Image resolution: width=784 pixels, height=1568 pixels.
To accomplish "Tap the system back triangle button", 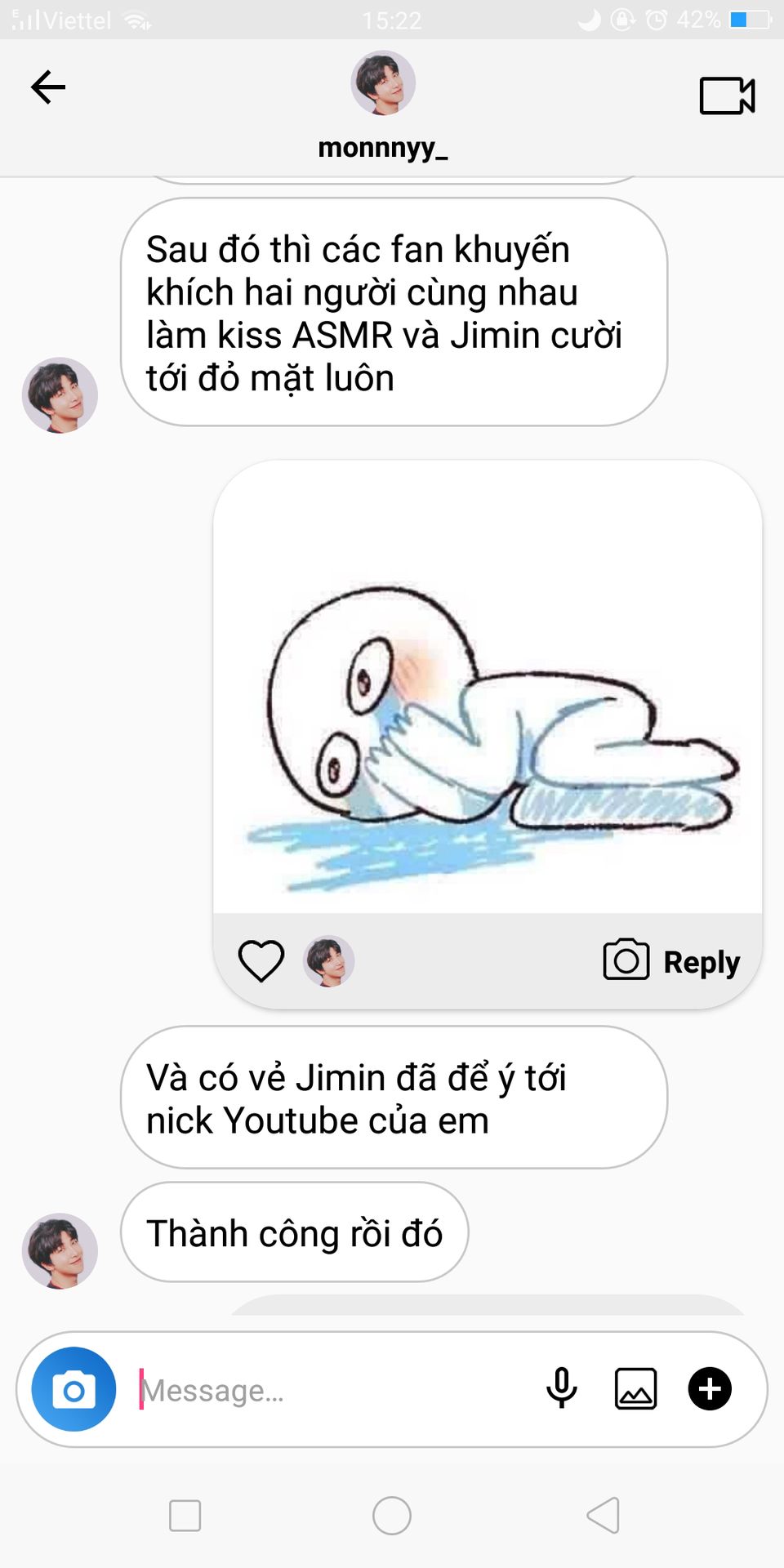I will 604,1516.
